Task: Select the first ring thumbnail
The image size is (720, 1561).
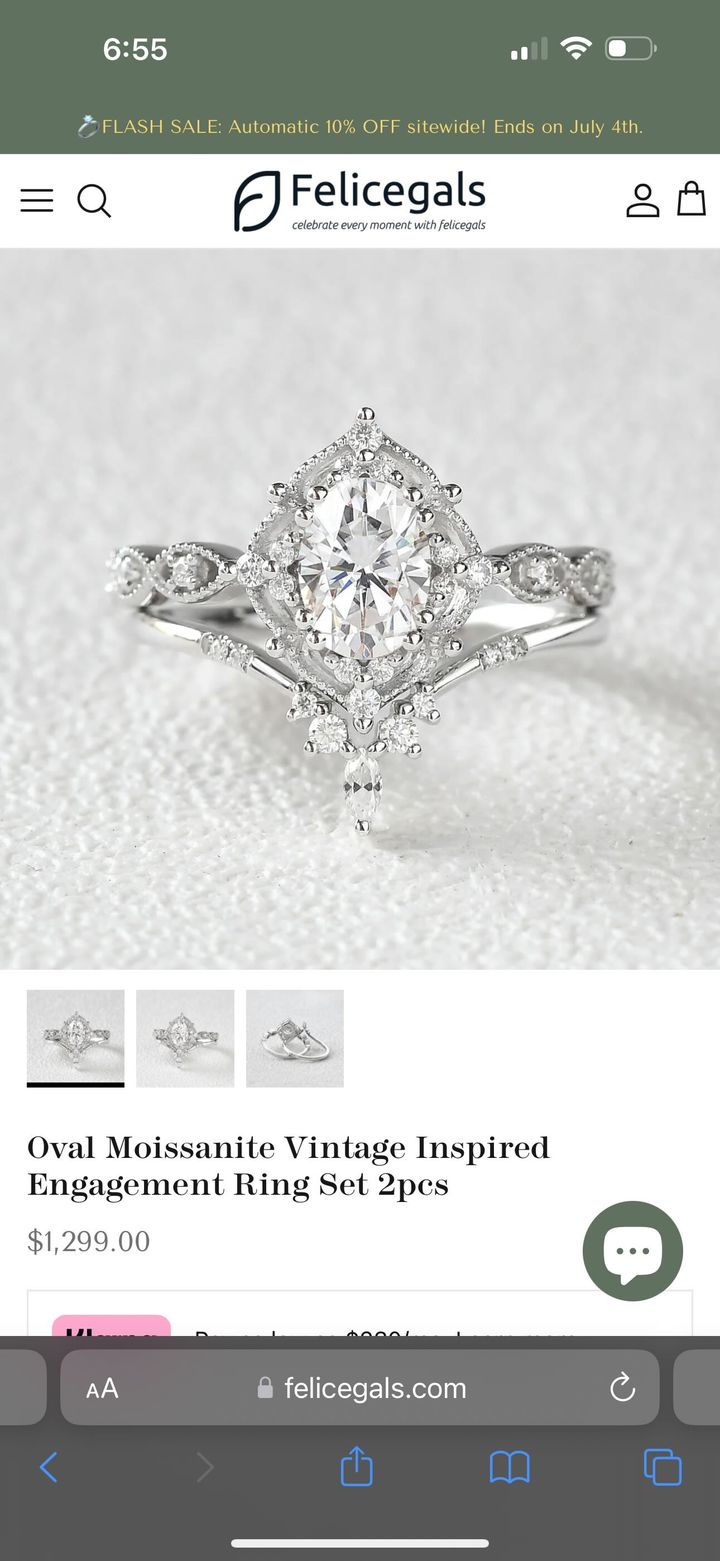Action: pos(76,1037)
